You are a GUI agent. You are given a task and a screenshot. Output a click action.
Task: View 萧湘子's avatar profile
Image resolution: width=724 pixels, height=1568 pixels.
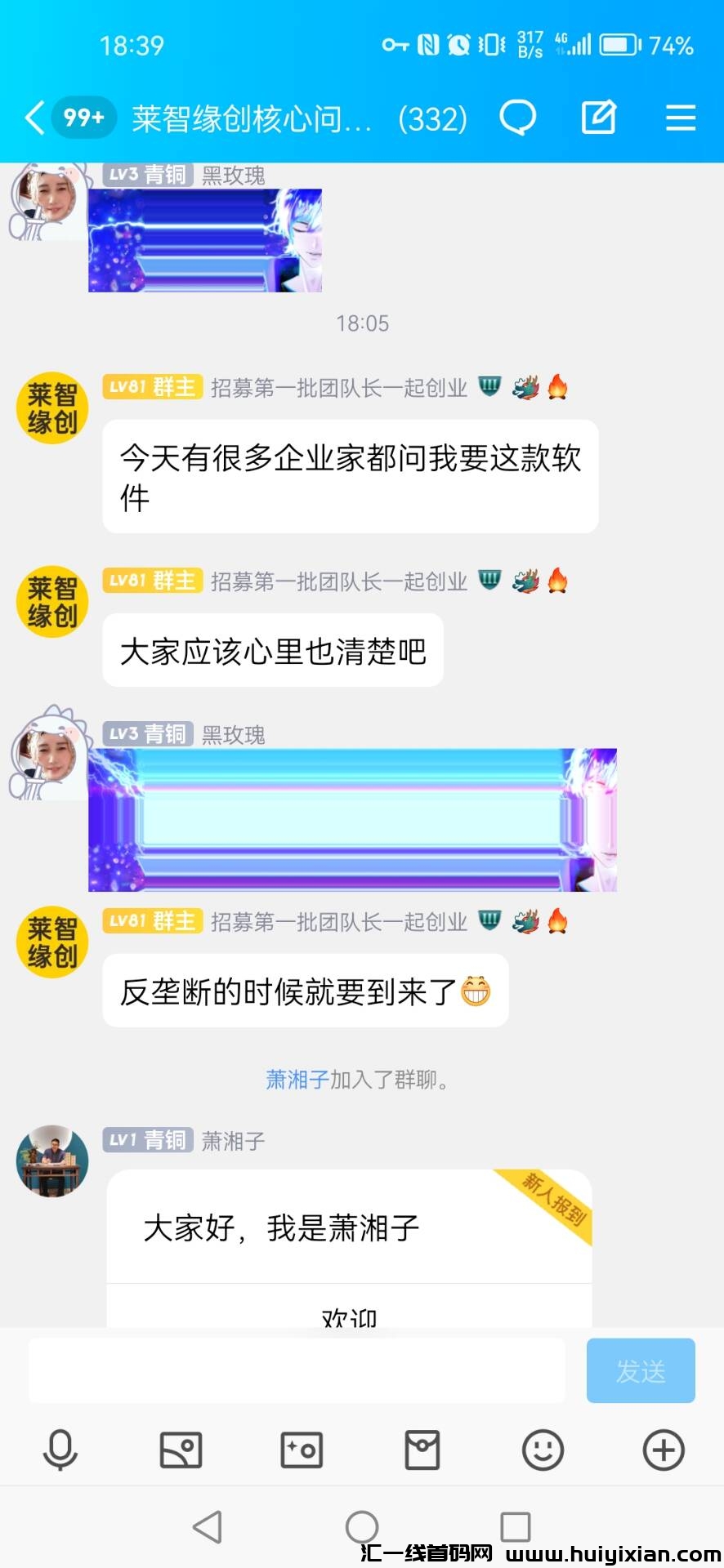(52, 1160)
